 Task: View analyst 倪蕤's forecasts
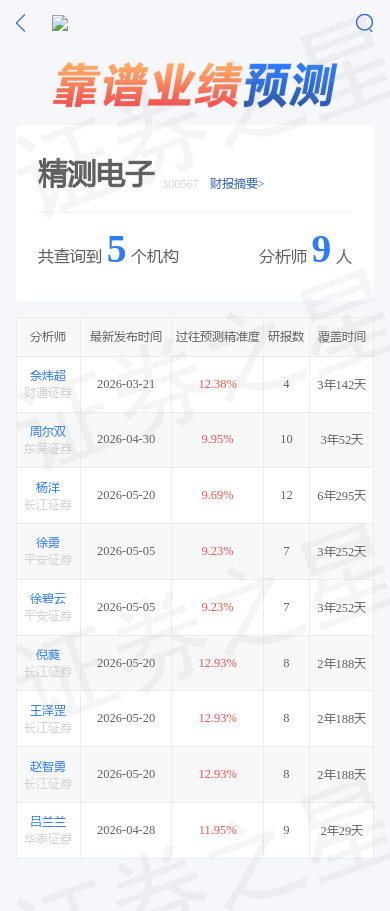[48, 655]
